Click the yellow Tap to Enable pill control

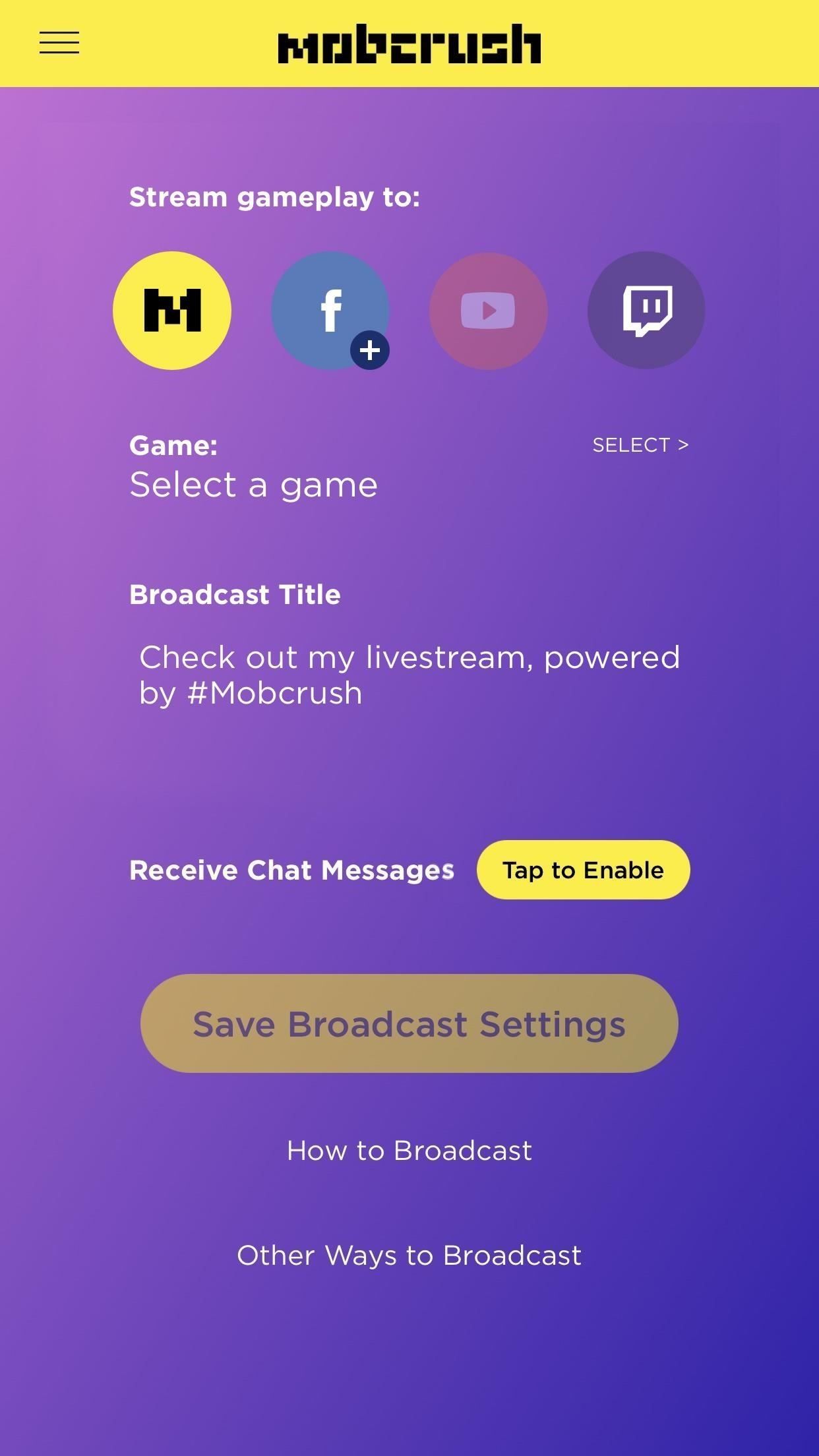click(583, 870)
